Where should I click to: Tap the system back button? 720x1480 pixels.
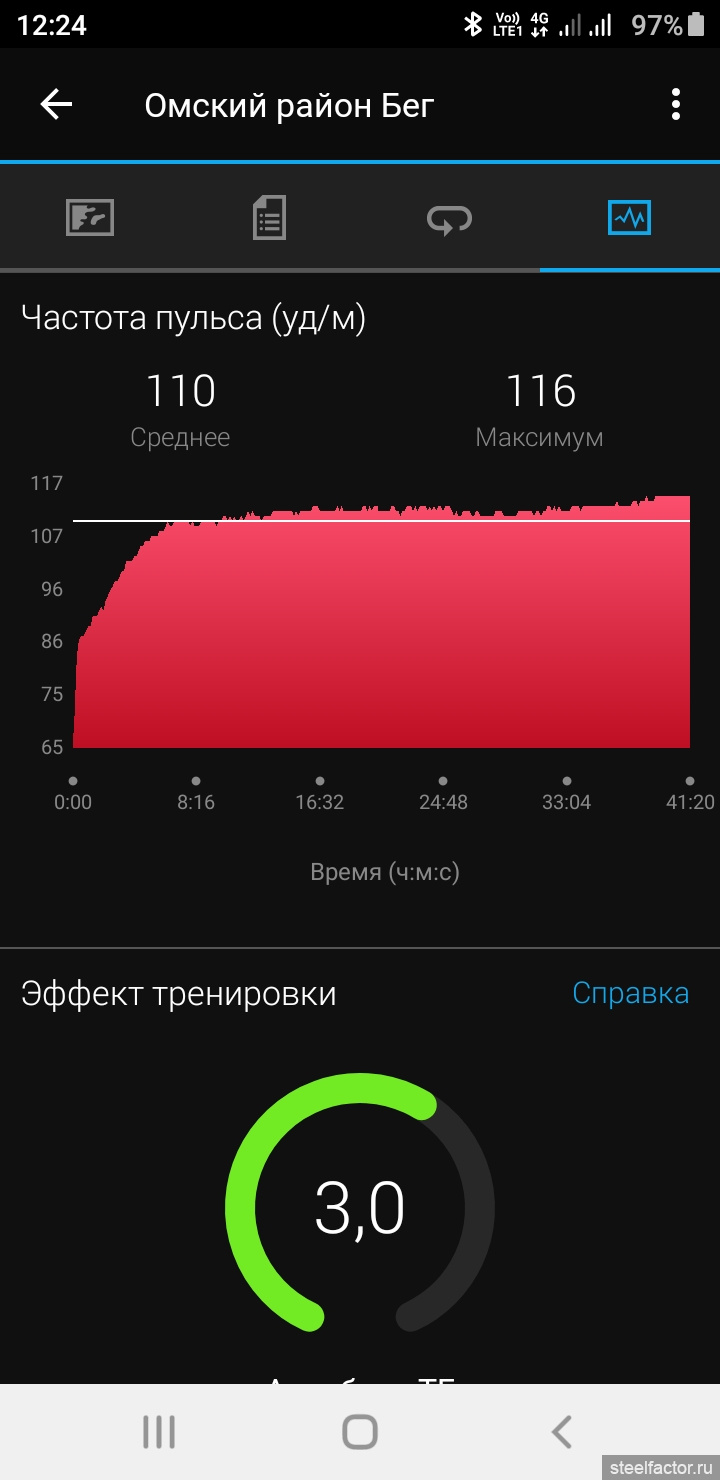[562, 1432]
